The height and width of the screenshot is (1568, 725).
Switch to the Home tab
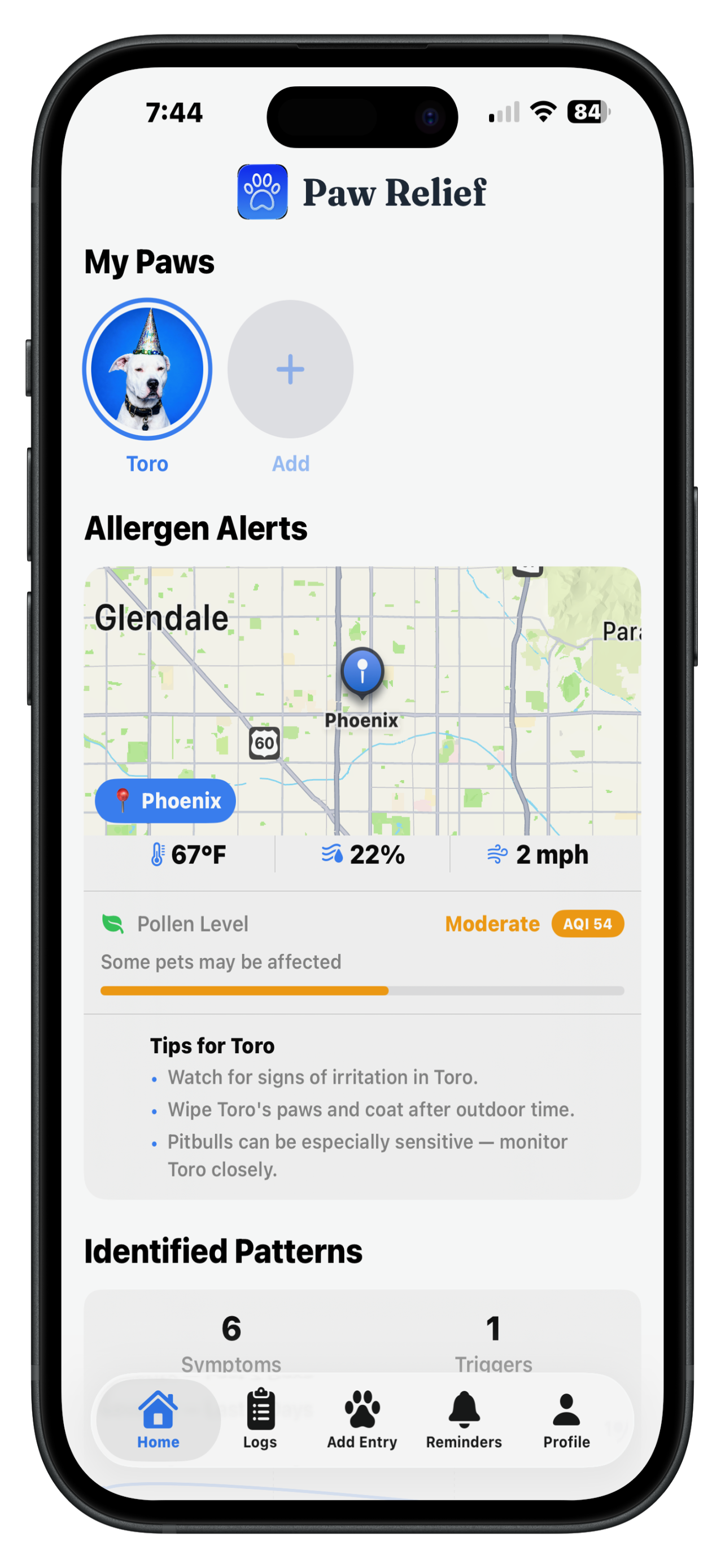pyautogui.click(x=158, y=1420)
